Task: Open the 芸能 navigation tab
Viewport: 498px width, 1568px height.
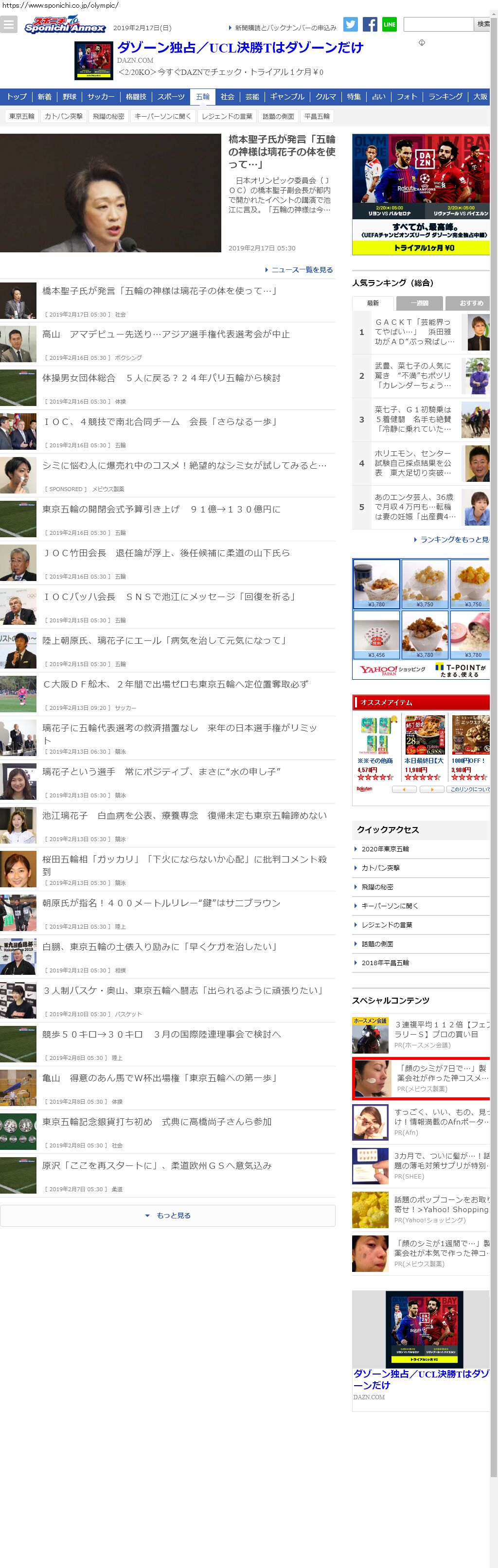Action: 252,97
